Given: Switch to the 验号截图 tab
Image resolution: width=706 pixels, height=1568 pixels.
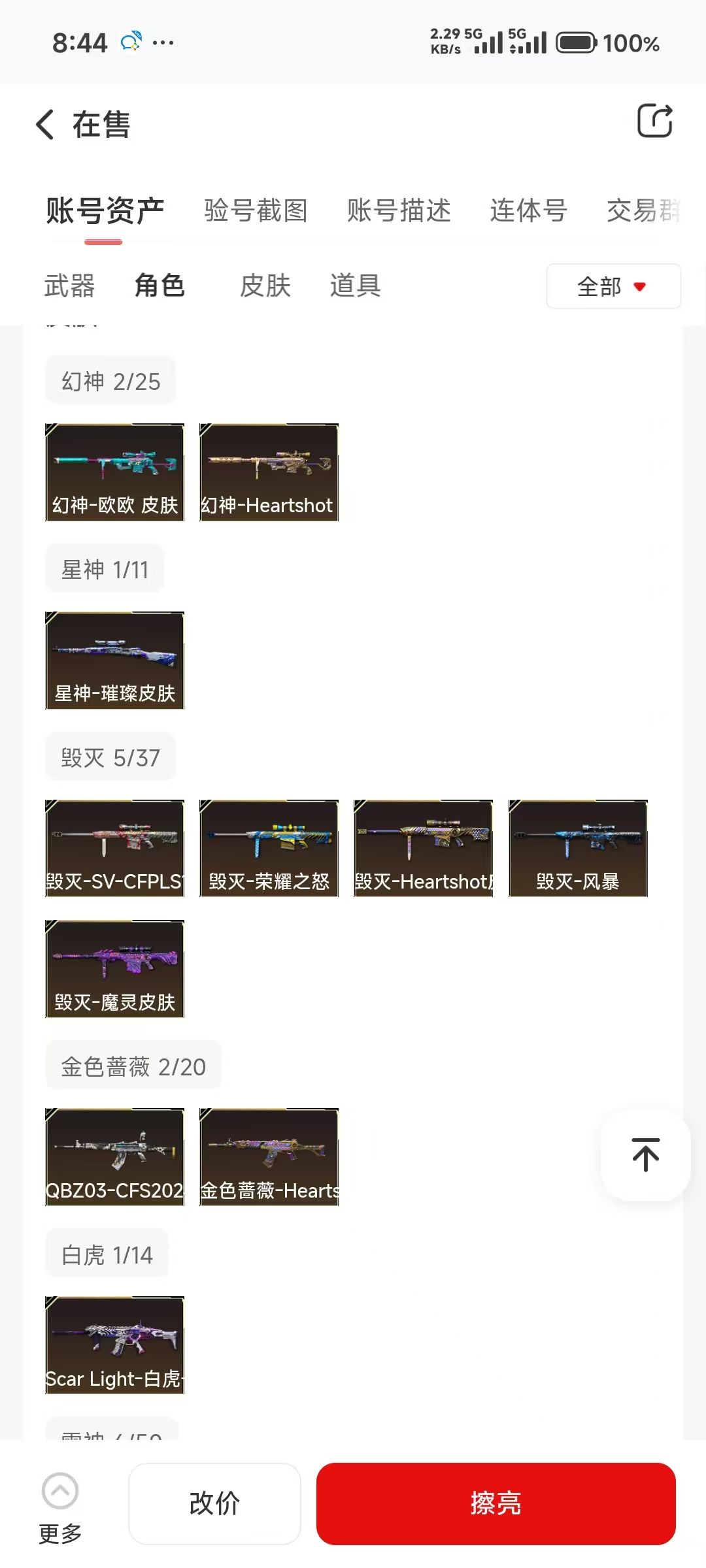Looking at the screenshot, I should tap(256, 211).
